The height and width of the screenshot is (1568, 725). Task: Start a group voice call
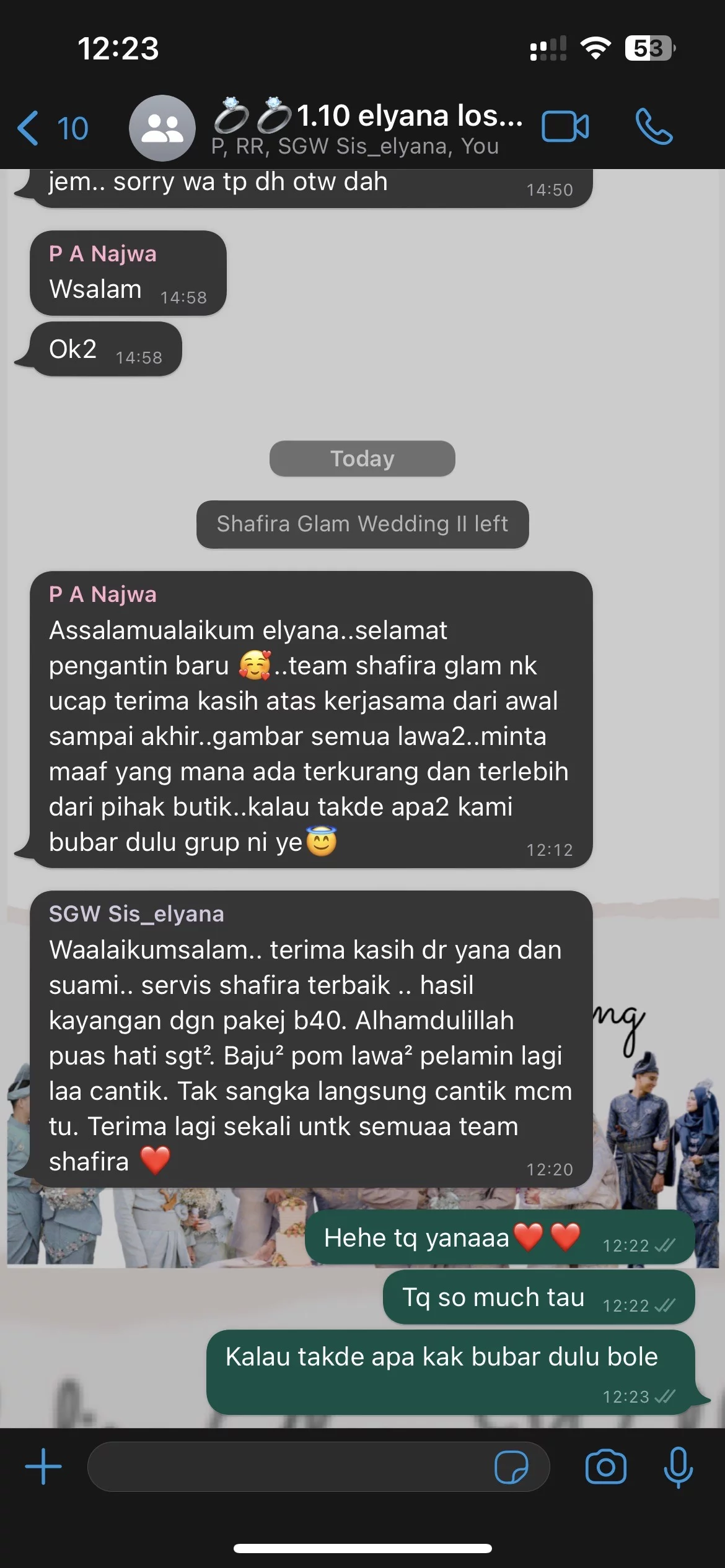click(654, 127)
